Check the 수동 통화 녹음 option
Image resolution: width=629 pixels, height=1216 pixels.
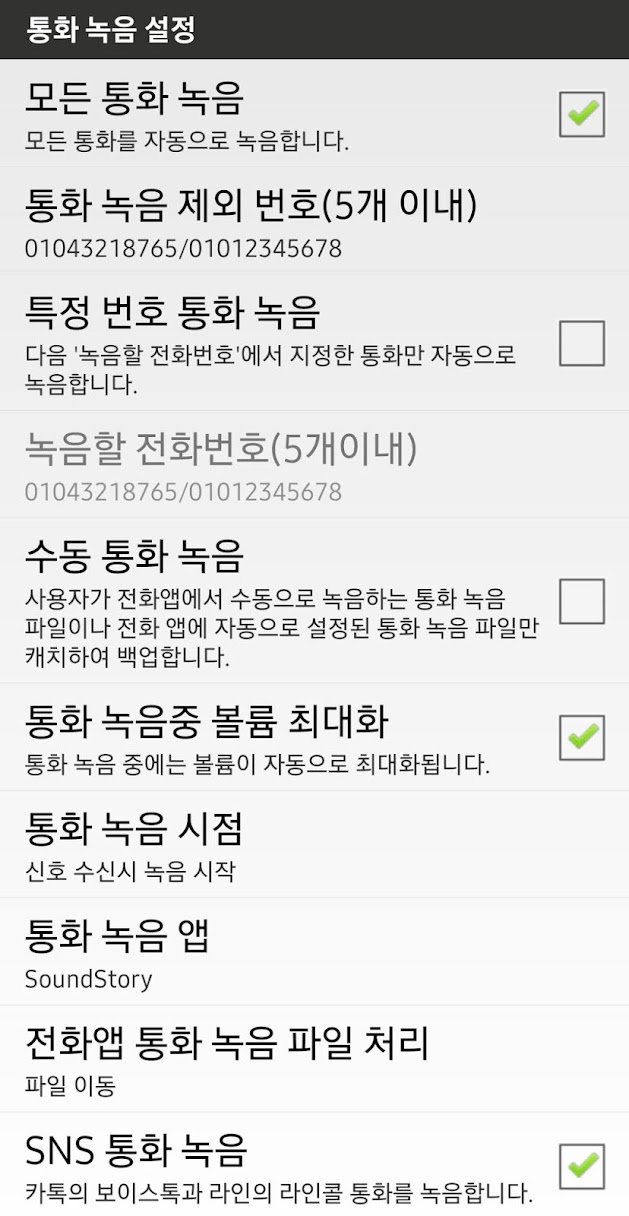581,601
